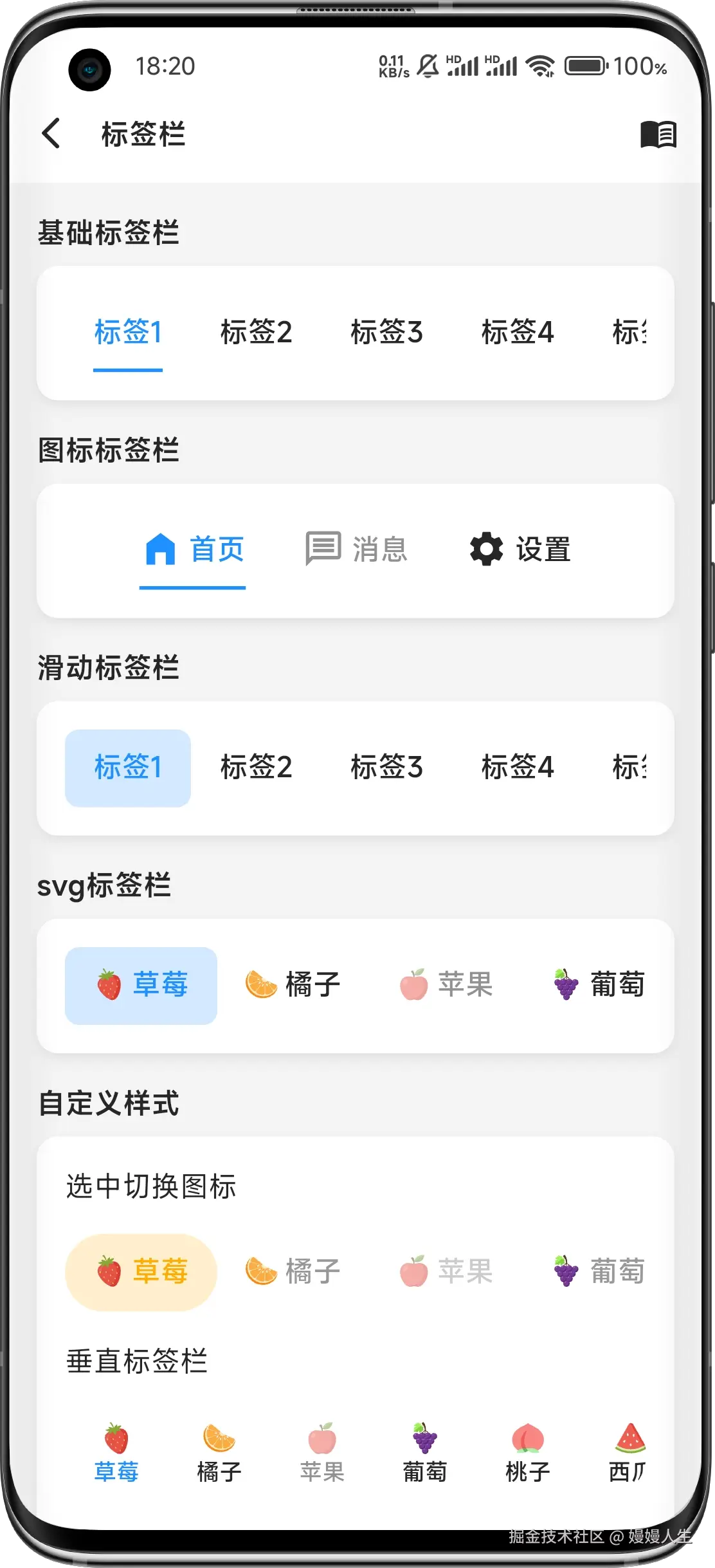
Task: Go back using the back arrow
Action: (x=51, y=134)
